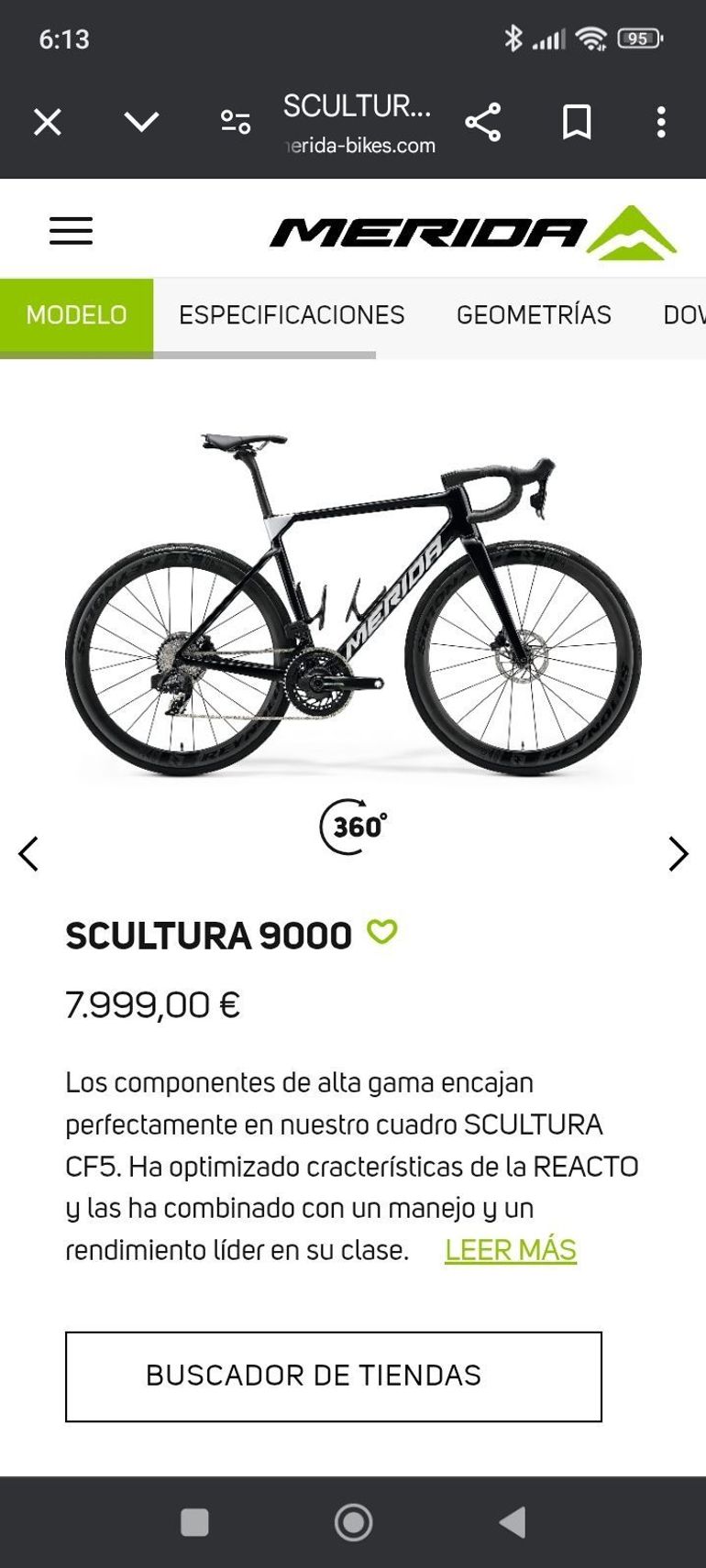Show the next bike image
This screenshot has width=706, height=1568.
(x=678, y=853)
